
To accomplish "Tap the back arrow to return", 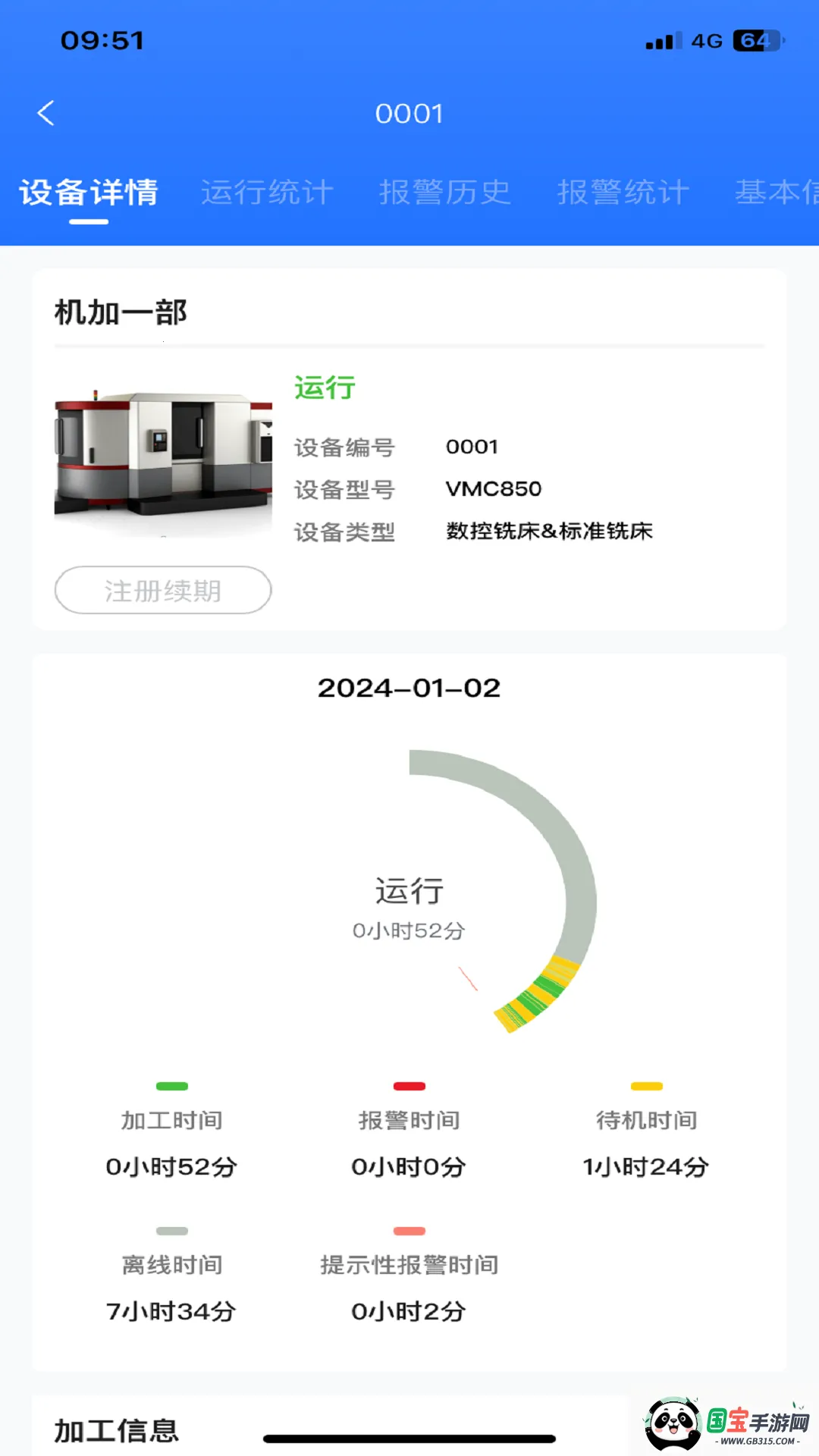I will (46, 112).
